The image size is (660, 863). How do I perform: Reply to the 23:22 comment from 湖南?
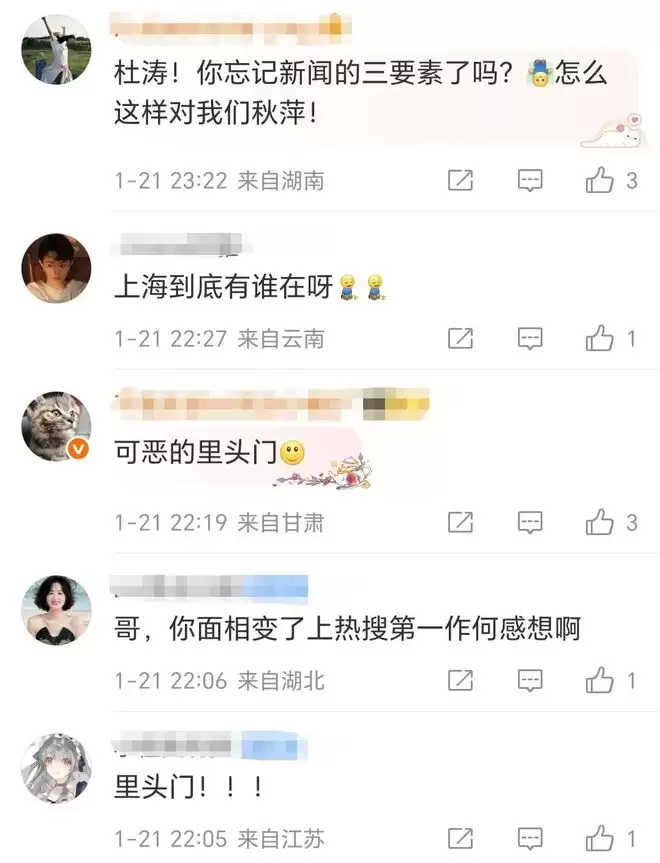[x=530, y=181]
